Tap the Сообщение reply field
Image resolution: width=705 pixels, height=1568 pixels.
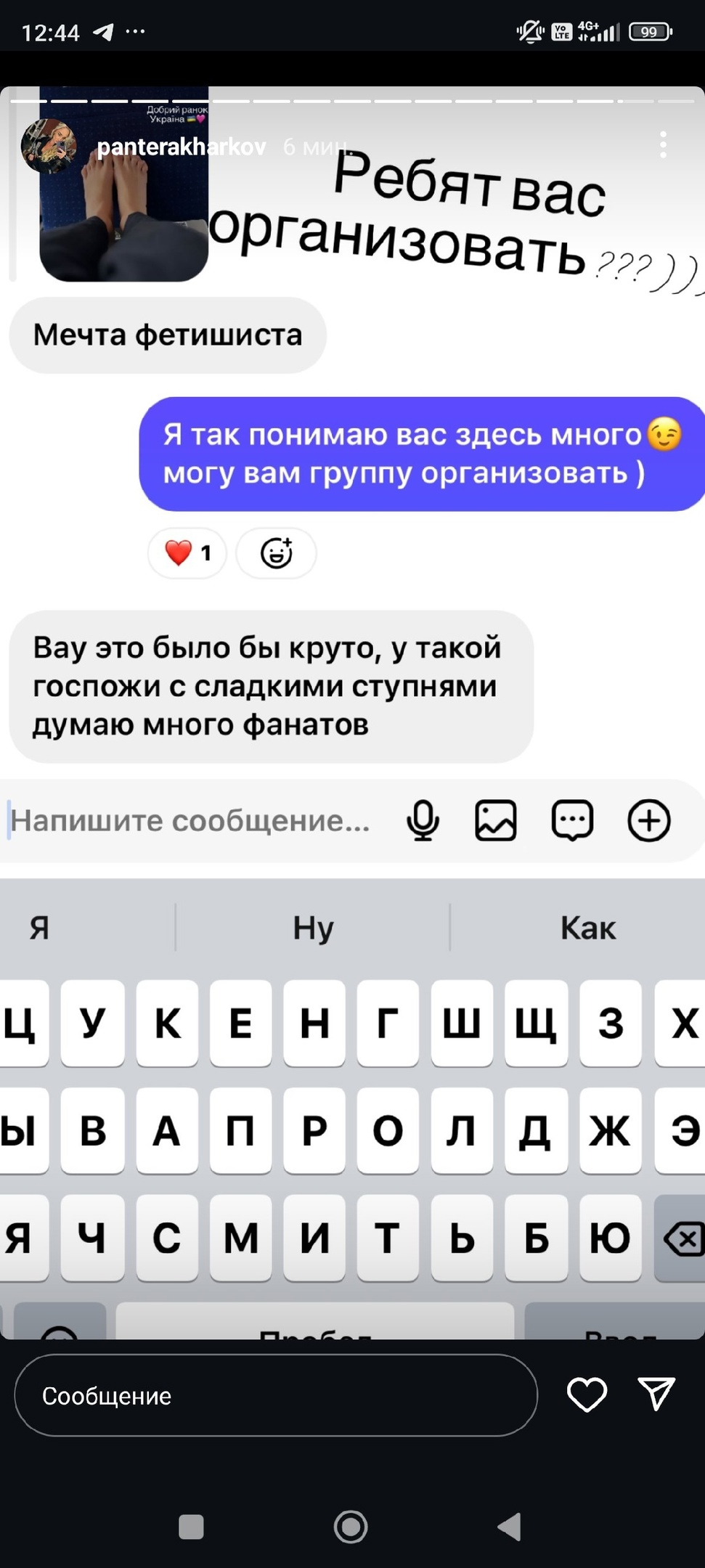click(x=276, y=1395)
